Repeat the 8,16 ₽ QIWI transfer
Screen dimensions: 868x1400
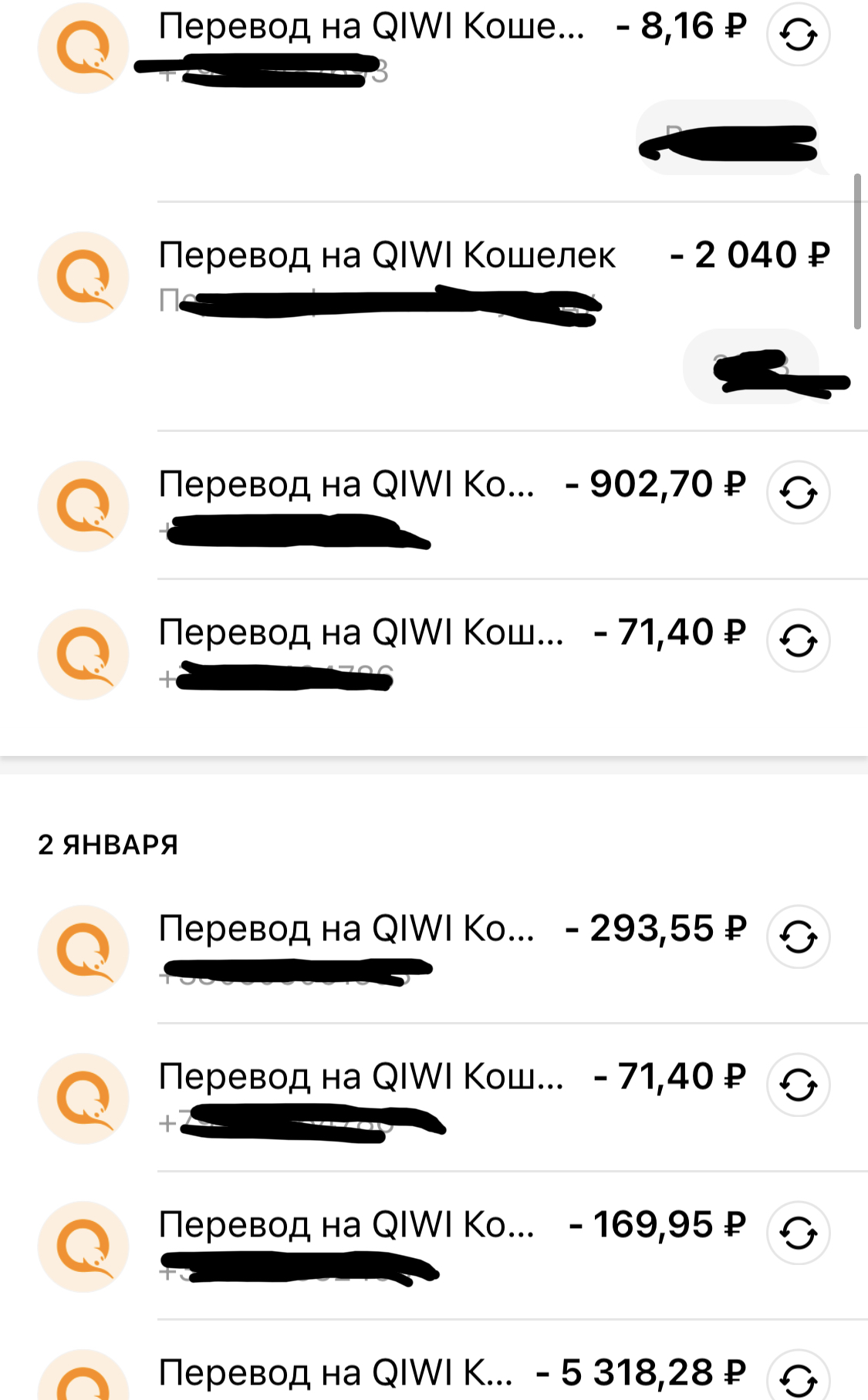(798, 35)
